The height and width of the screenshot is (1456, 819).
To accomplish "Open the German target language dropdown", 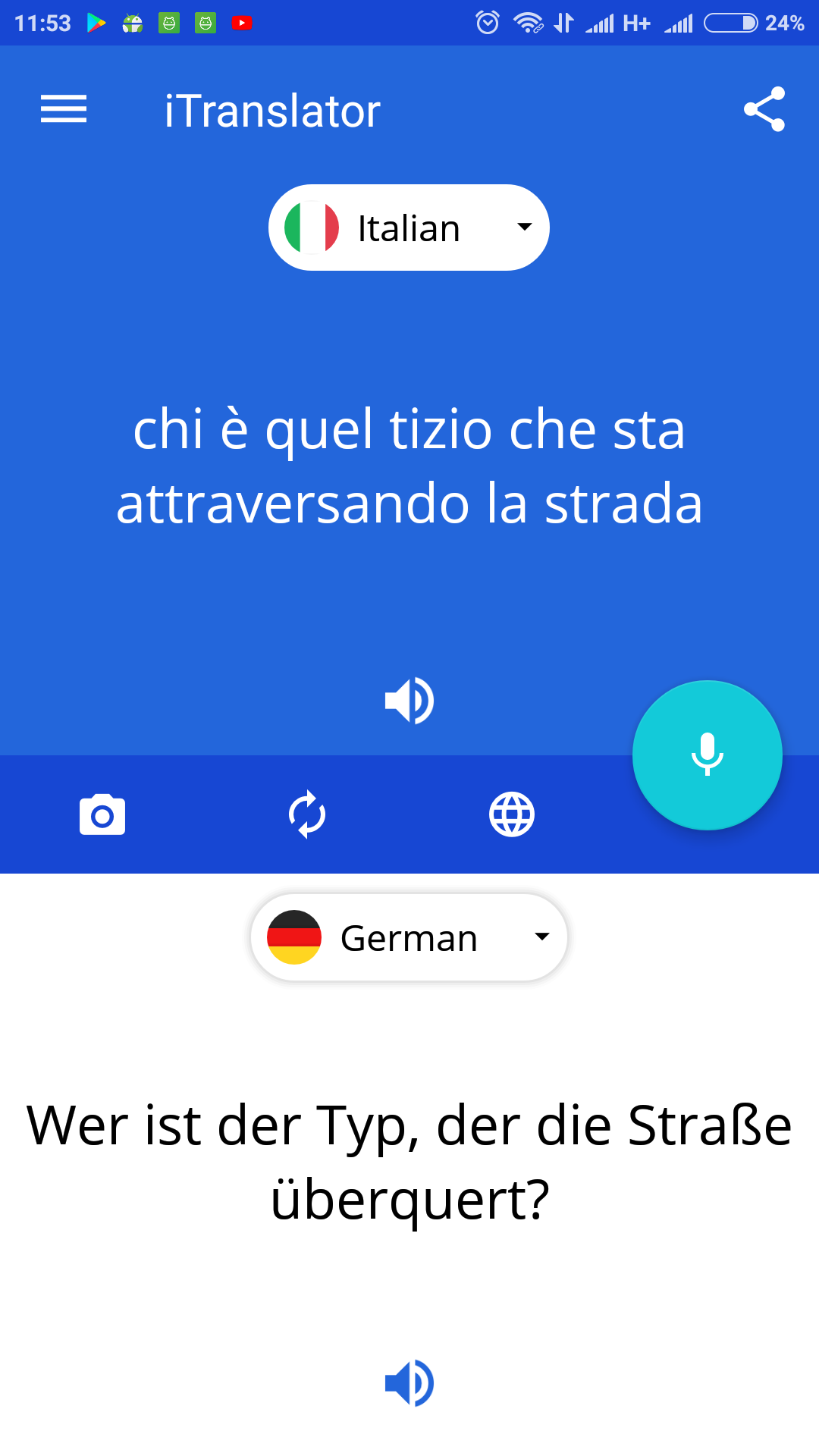I will pyautogui.click(x=409, y=937).
